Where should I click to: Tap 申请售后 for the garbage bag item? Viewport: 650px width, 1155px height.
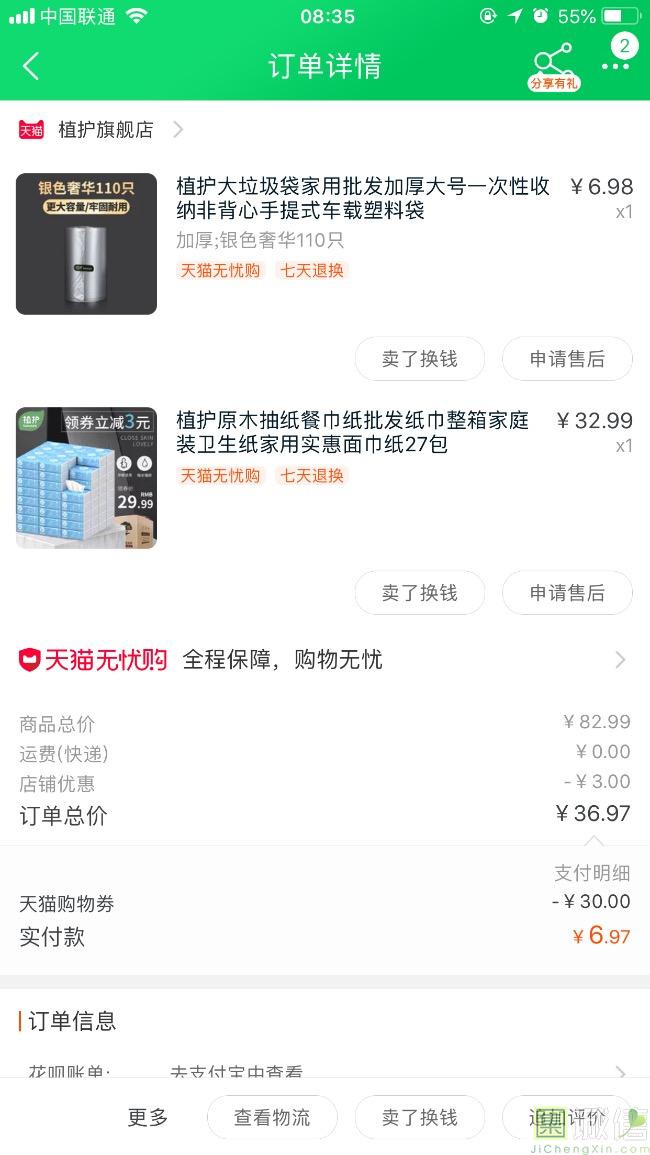[567, 359]
